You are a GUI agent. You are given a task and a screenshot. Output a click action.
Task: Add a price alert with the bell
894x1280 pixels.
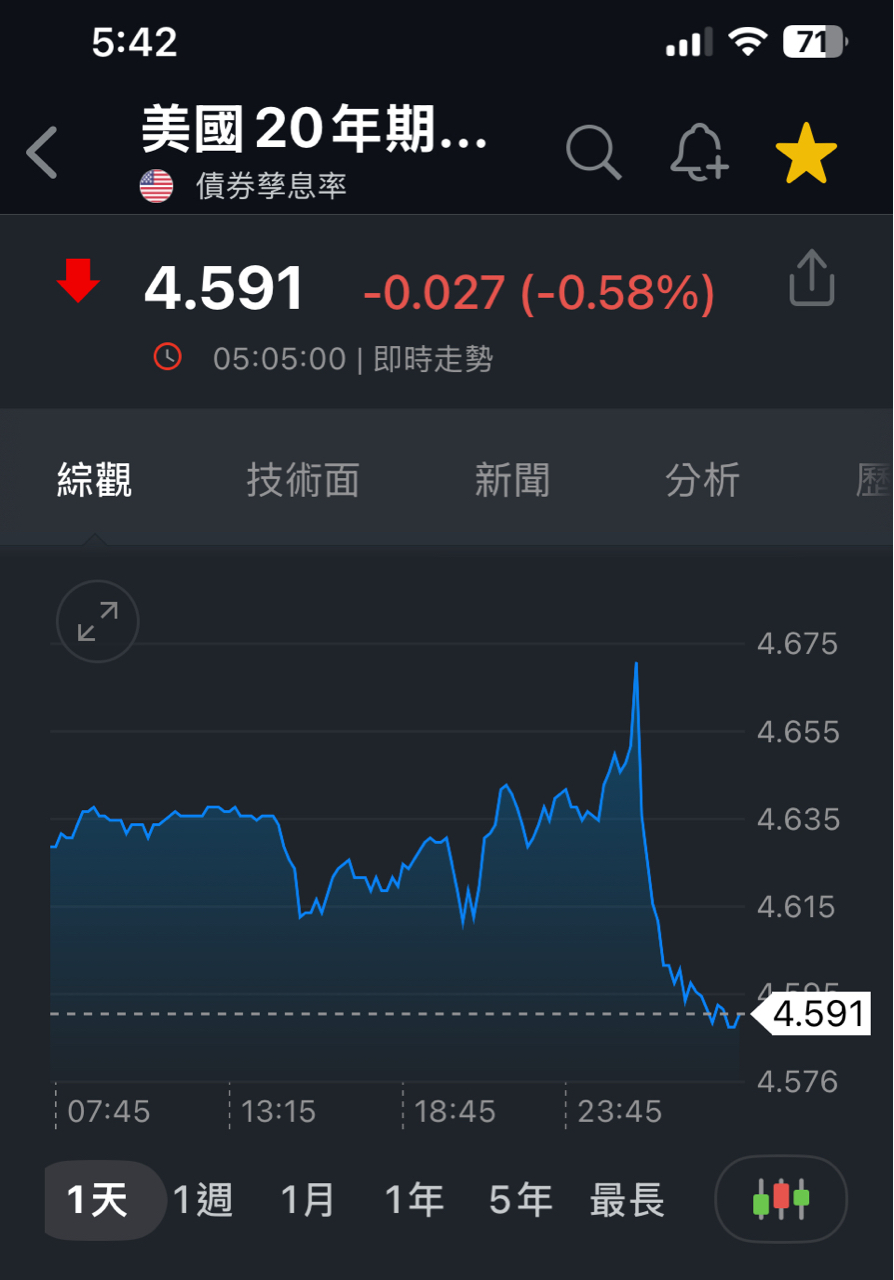pyautogui.click(x=698, y=153)
